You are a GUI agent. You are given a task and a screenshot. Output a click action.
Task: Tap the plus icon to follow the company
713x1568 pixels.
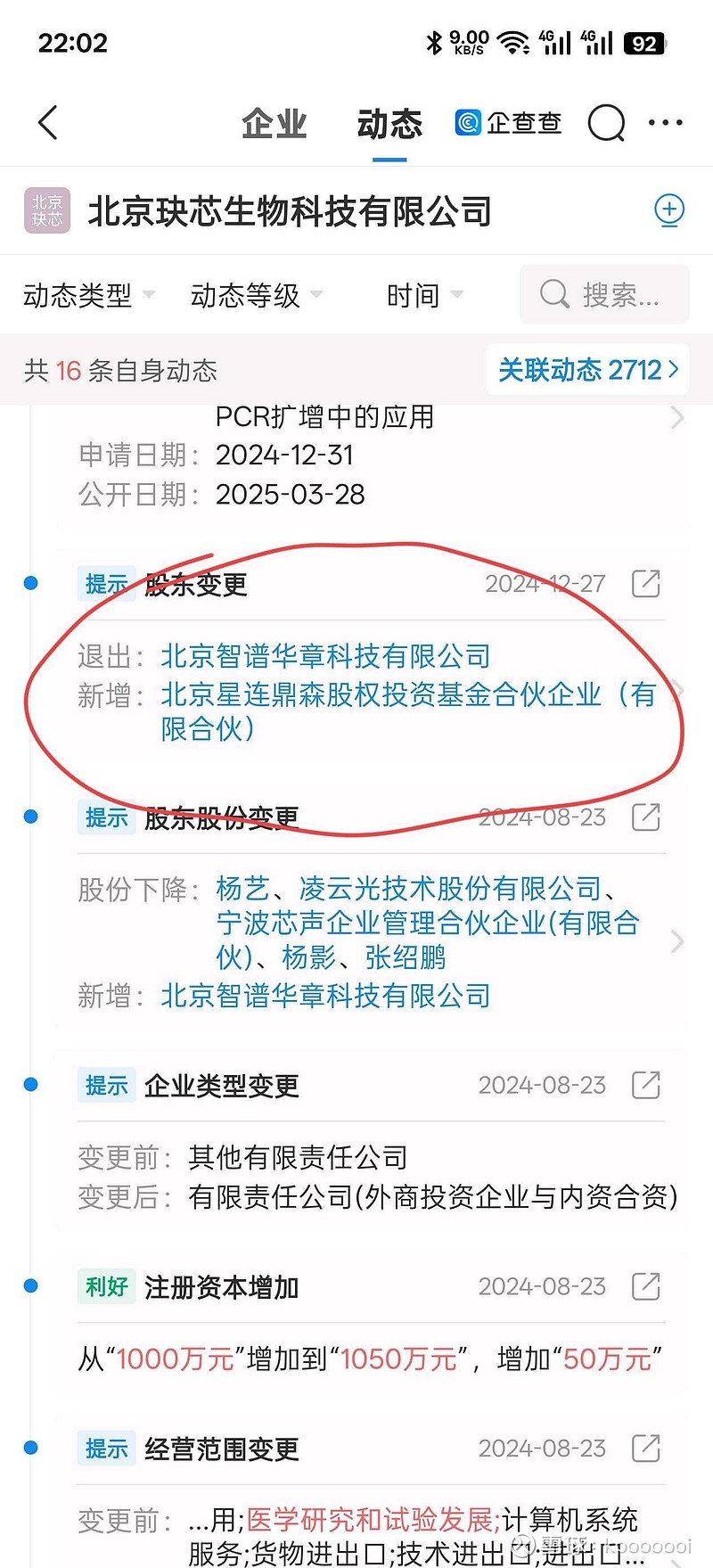pyautogui.click(x=669, y=210)
